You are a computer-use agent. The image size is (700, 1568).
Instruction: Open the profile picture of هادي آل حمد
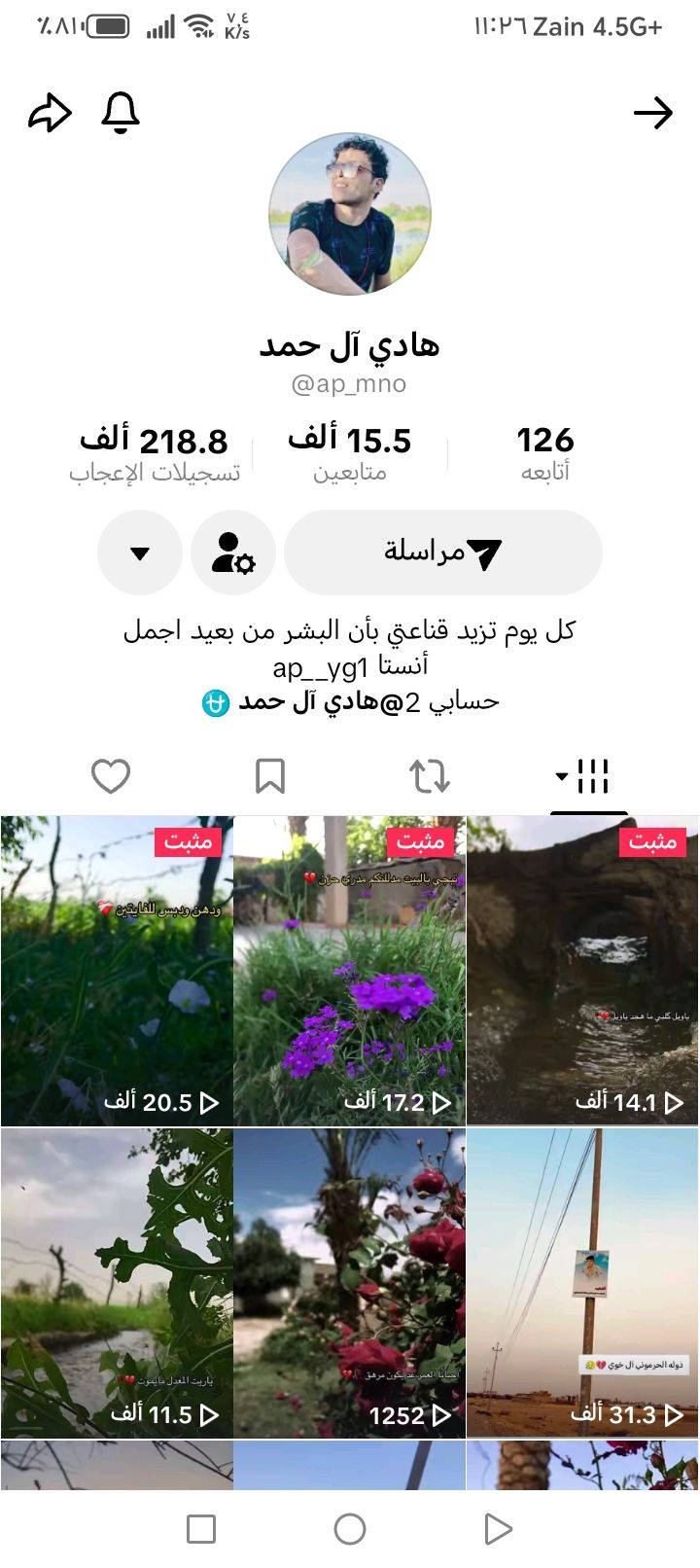pyautogui.click(x=350, y=214)
